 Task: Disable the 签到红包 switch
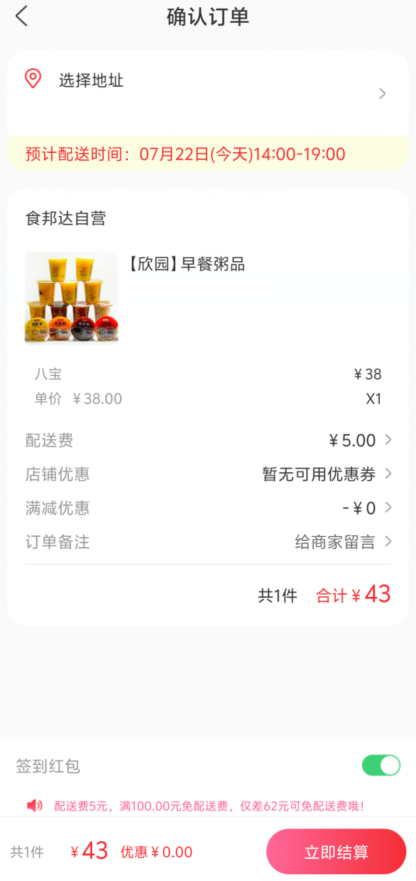(381, 765)
